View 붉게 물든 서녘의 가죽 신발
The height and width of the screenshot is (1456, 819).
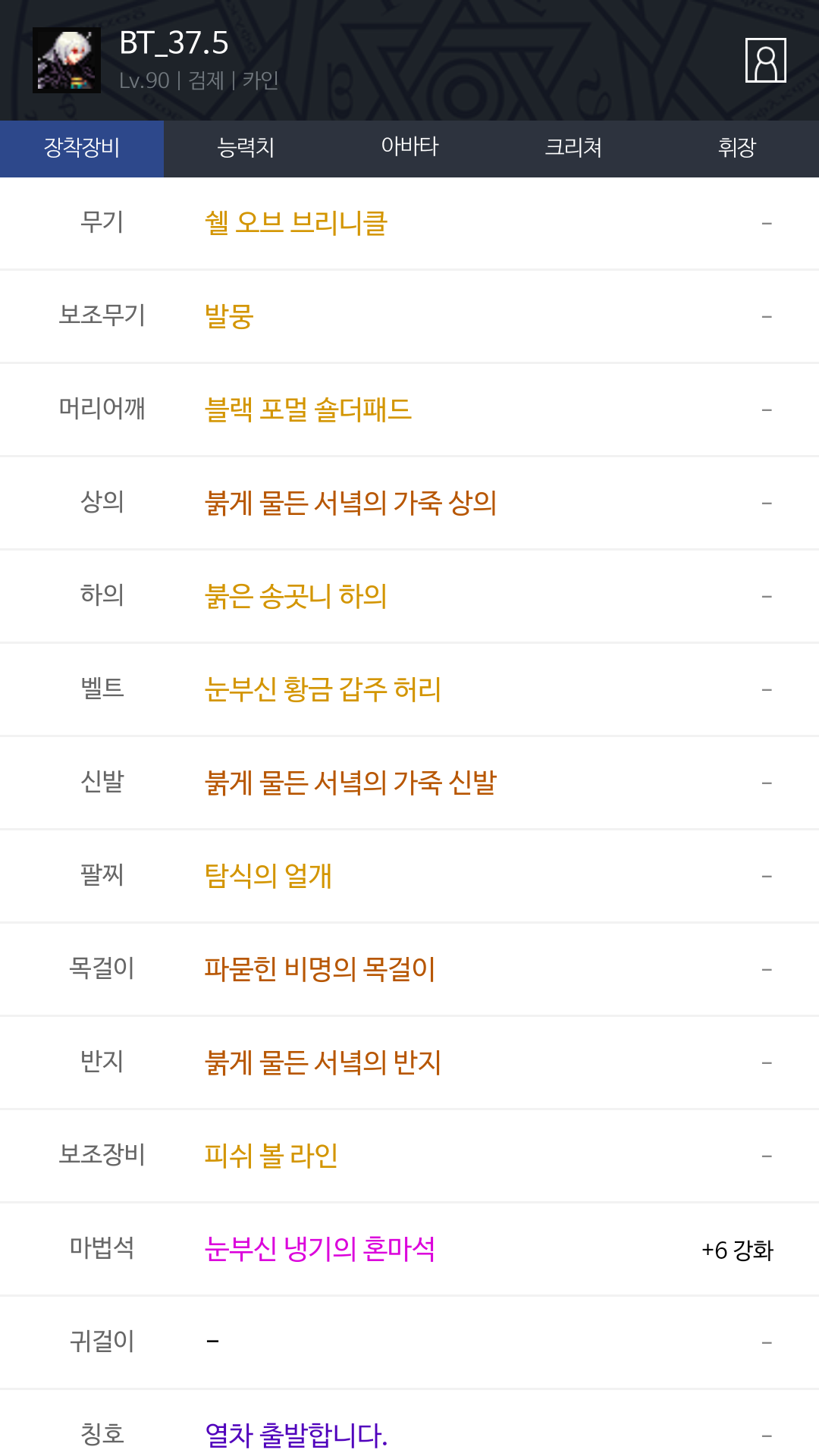click(351, 783)
